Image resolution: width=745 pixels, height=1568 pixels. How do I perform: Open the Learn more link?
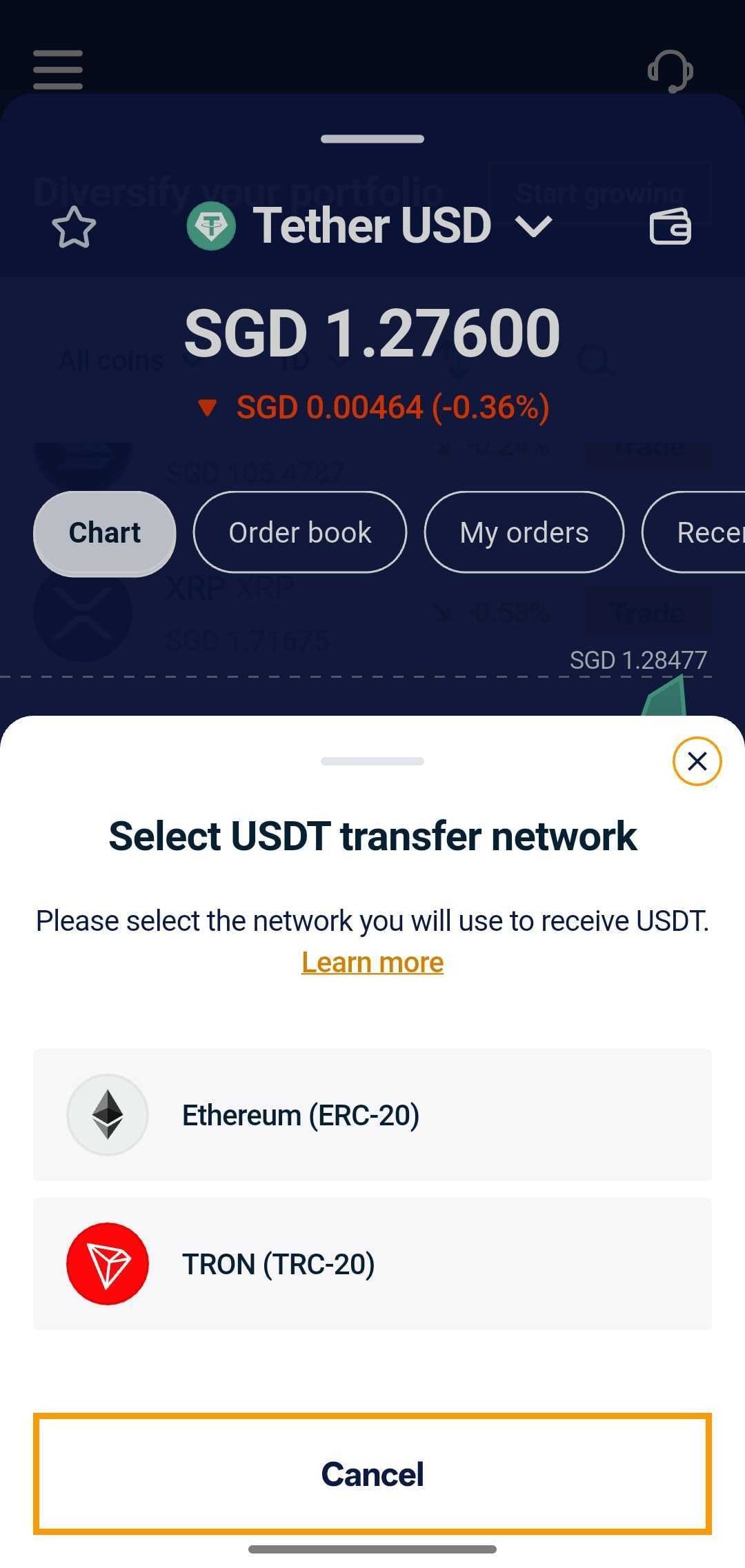click(x=372, y=963)
